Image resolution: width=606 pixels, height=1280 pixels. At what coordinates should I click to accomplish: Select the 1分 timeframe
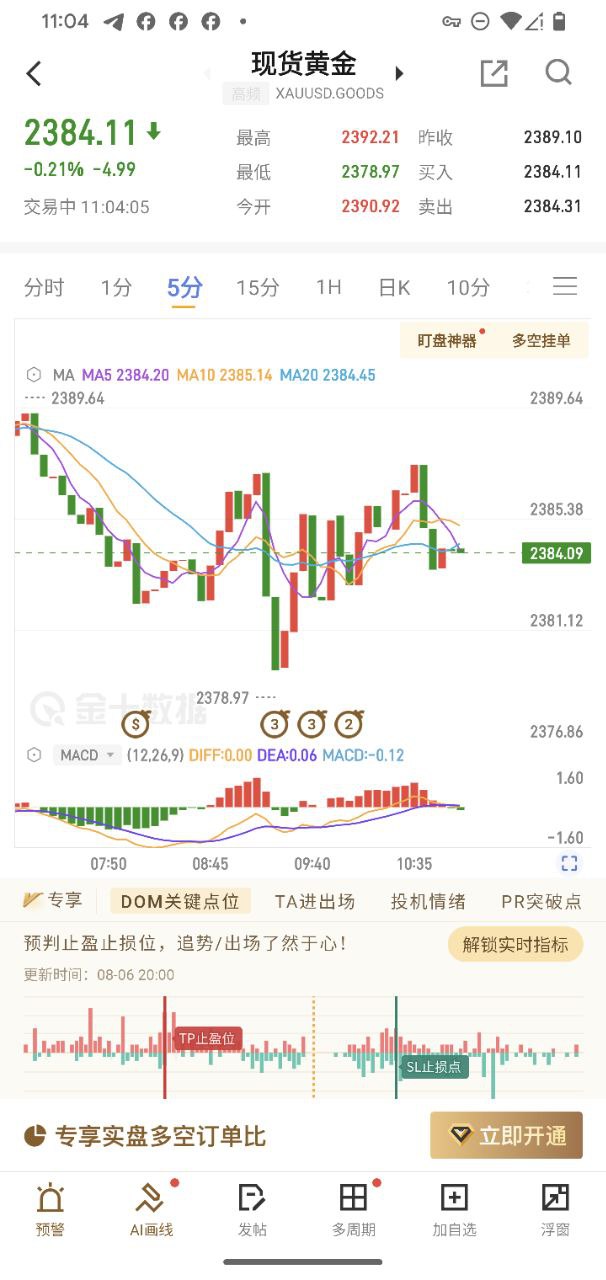[x=116, y=288]
